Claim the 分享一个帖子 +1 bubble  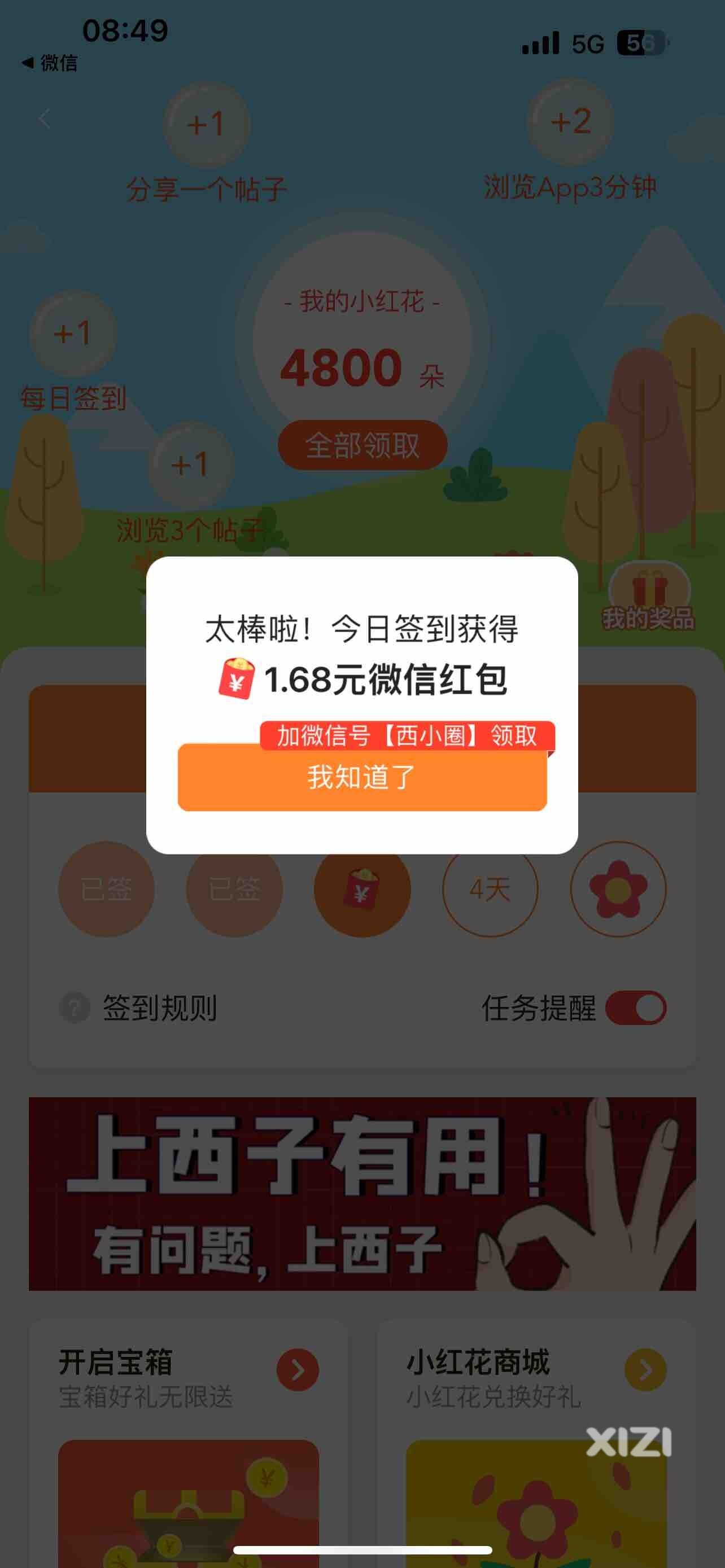coord(206,125)
